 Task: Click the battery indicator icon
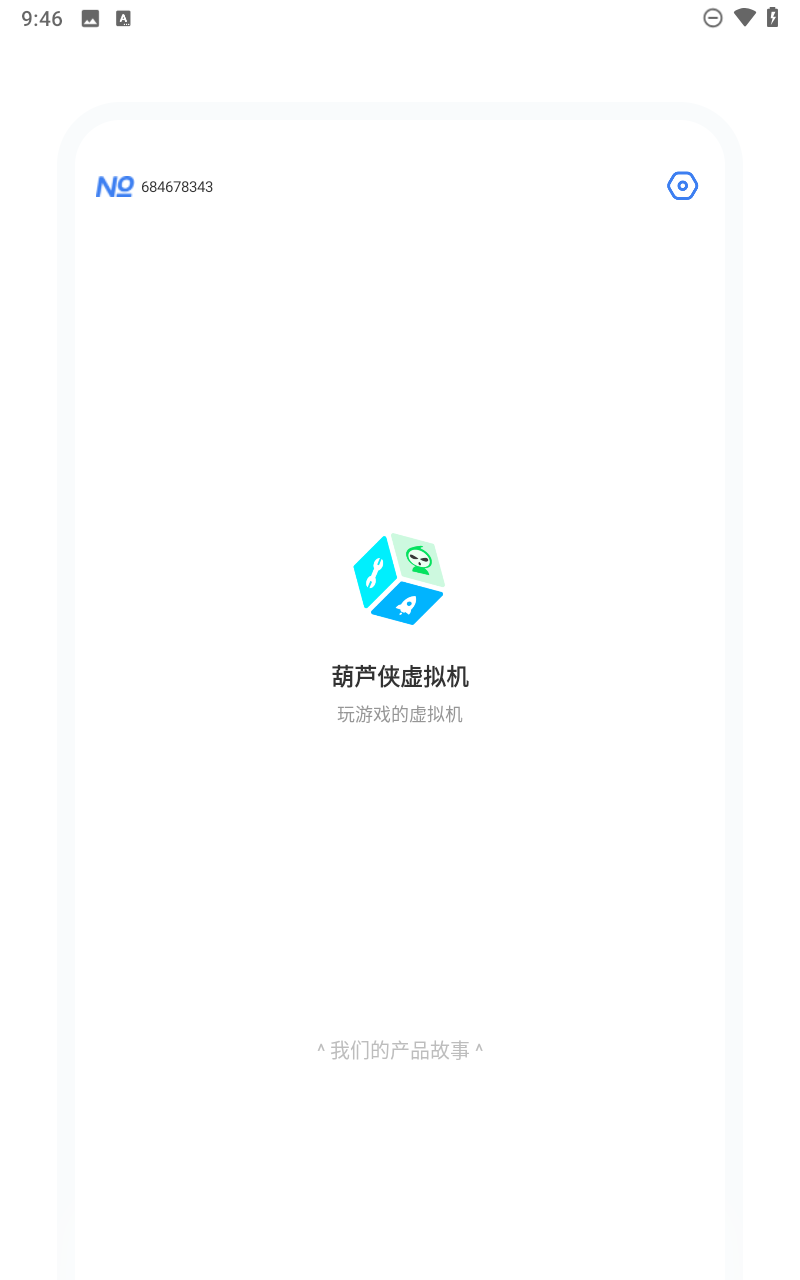pos(771,17)
